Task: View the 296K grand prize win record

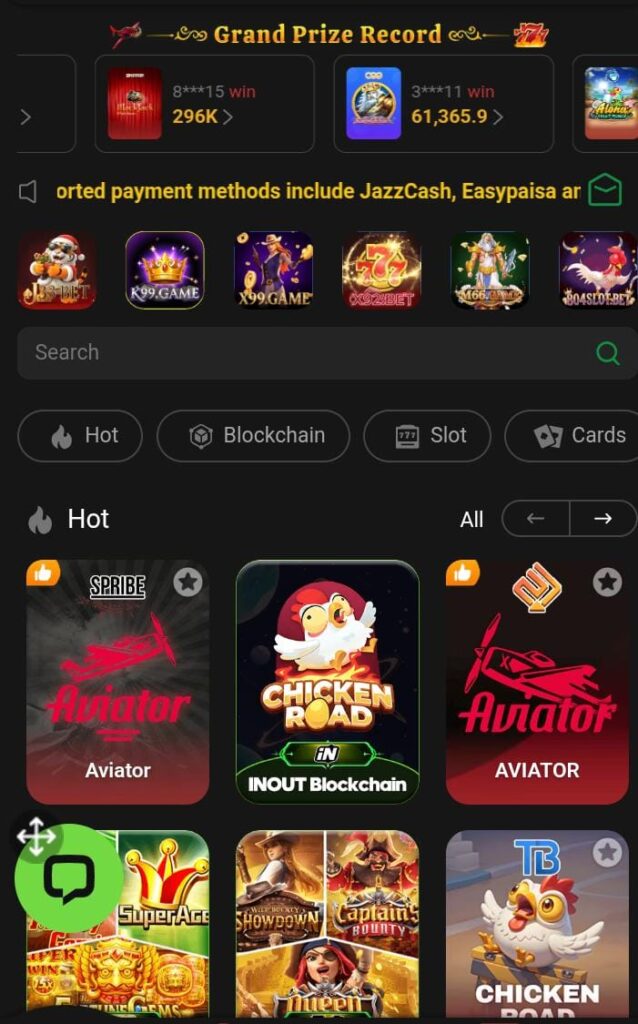Action: click(x=204, y=104)
